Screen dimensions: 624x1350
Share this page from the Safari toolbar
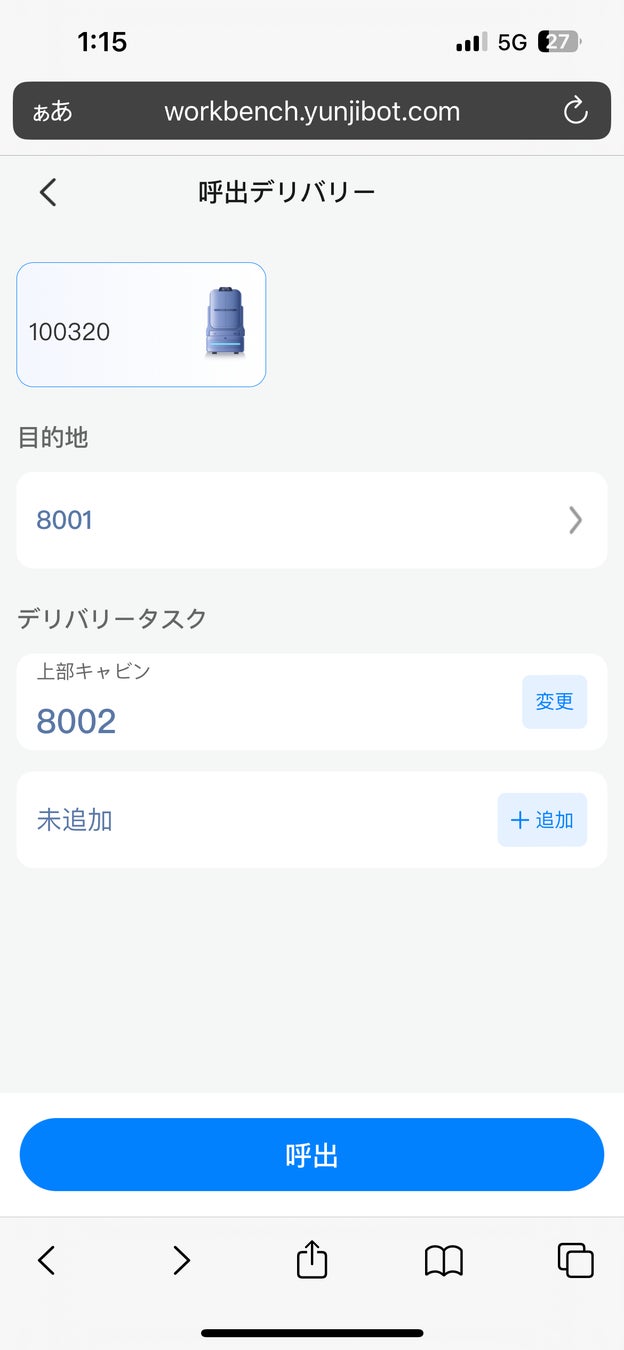[x=312, y=1259]
